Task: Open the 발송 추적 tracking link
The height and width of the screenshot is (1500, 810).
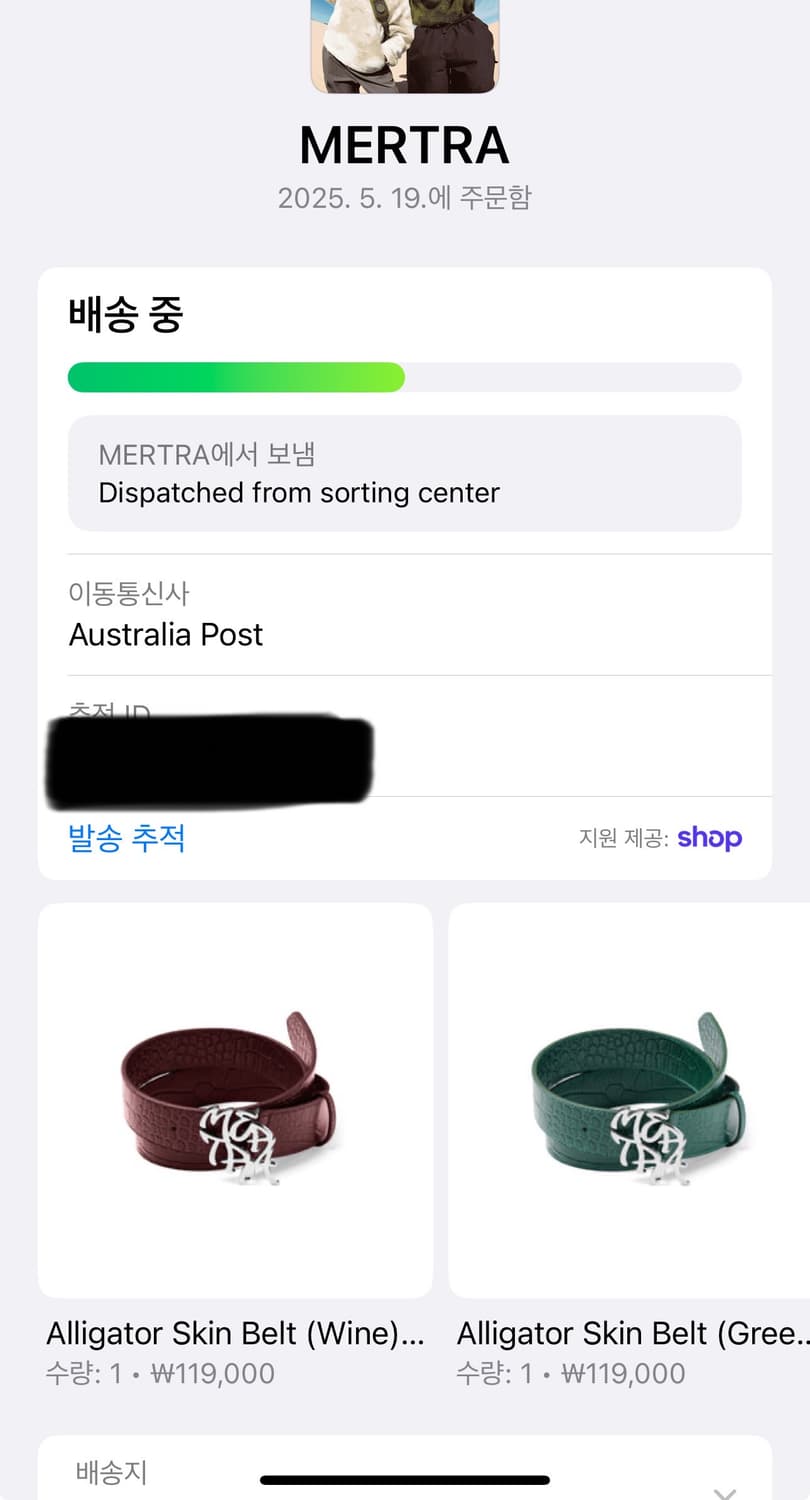Action: coord(127,838)
